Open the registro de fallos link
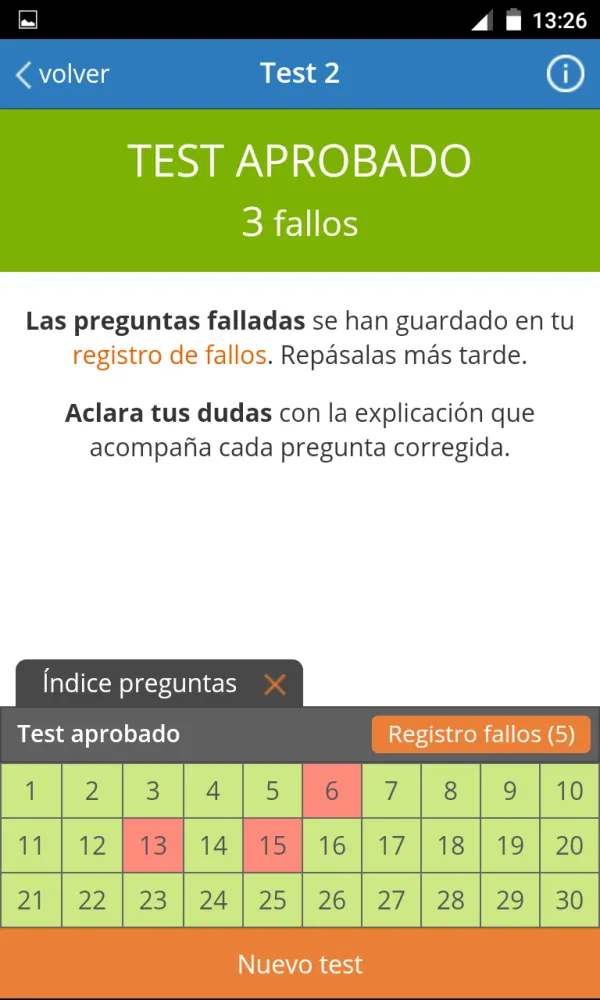 click(x=169, y=355)
